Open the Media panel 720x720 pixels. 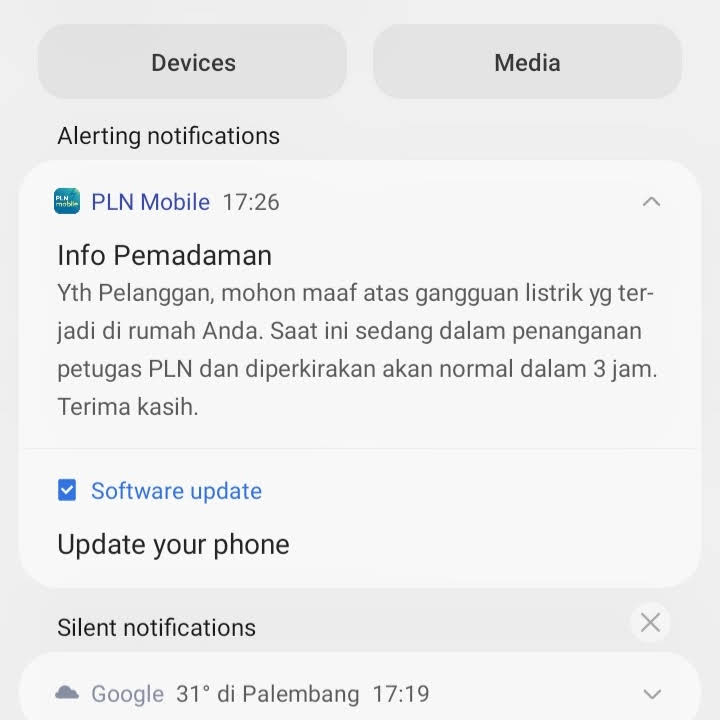527,62
